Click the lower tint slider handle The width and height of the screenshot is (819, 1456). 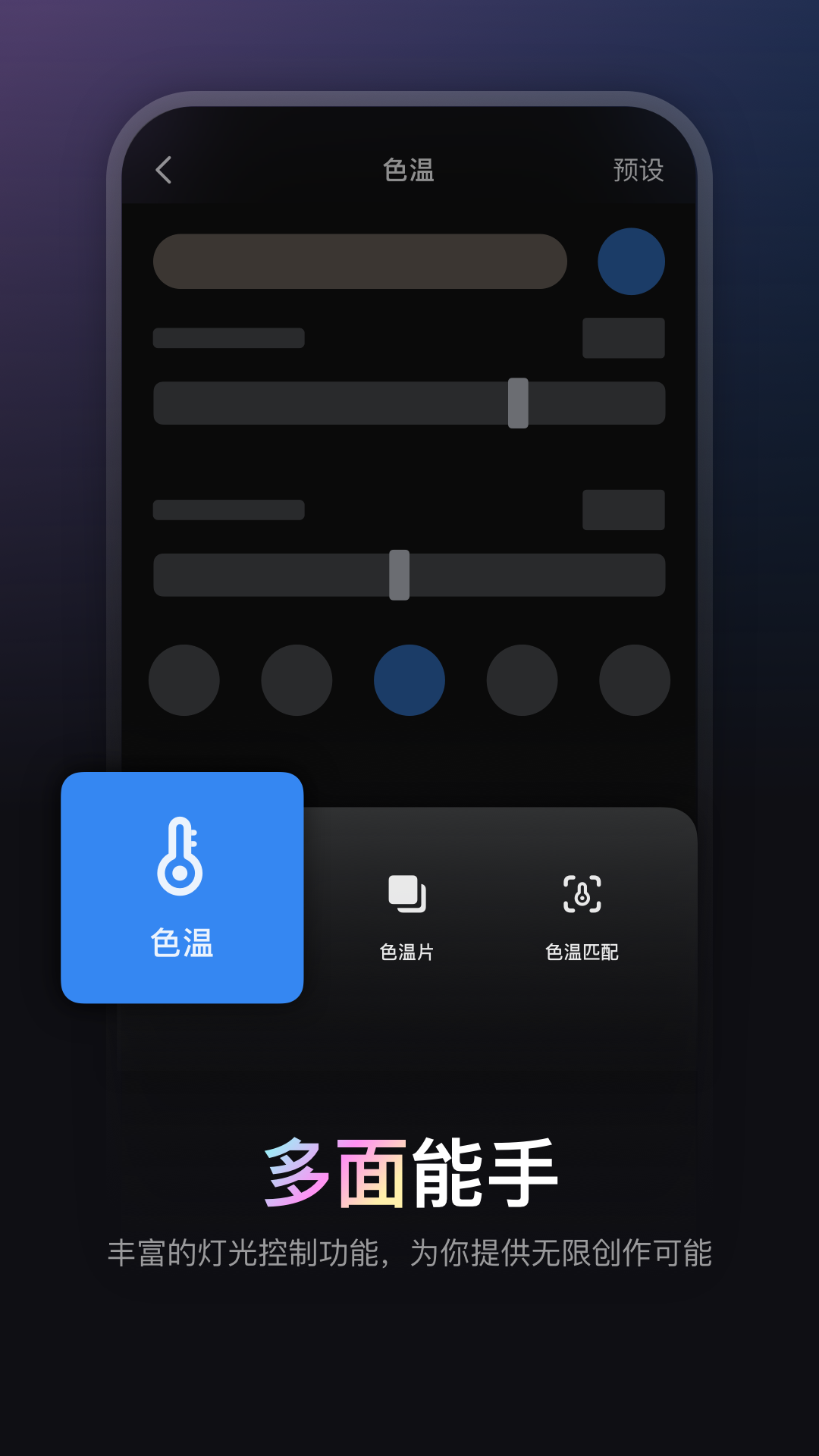pos(400,574)
